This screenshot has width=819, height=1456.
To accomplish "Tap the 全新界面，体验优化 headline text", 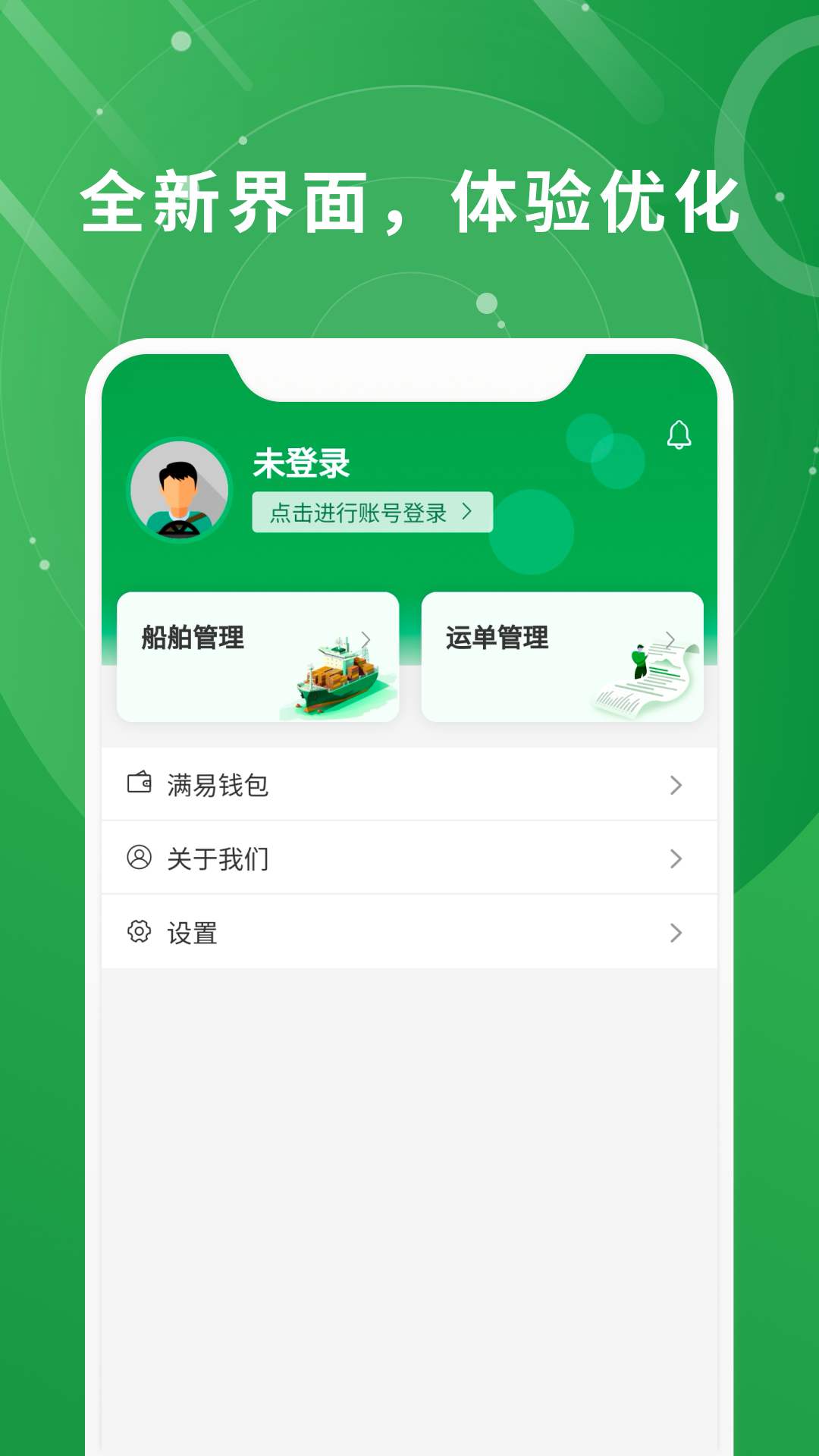I will (x=409, y=201).
